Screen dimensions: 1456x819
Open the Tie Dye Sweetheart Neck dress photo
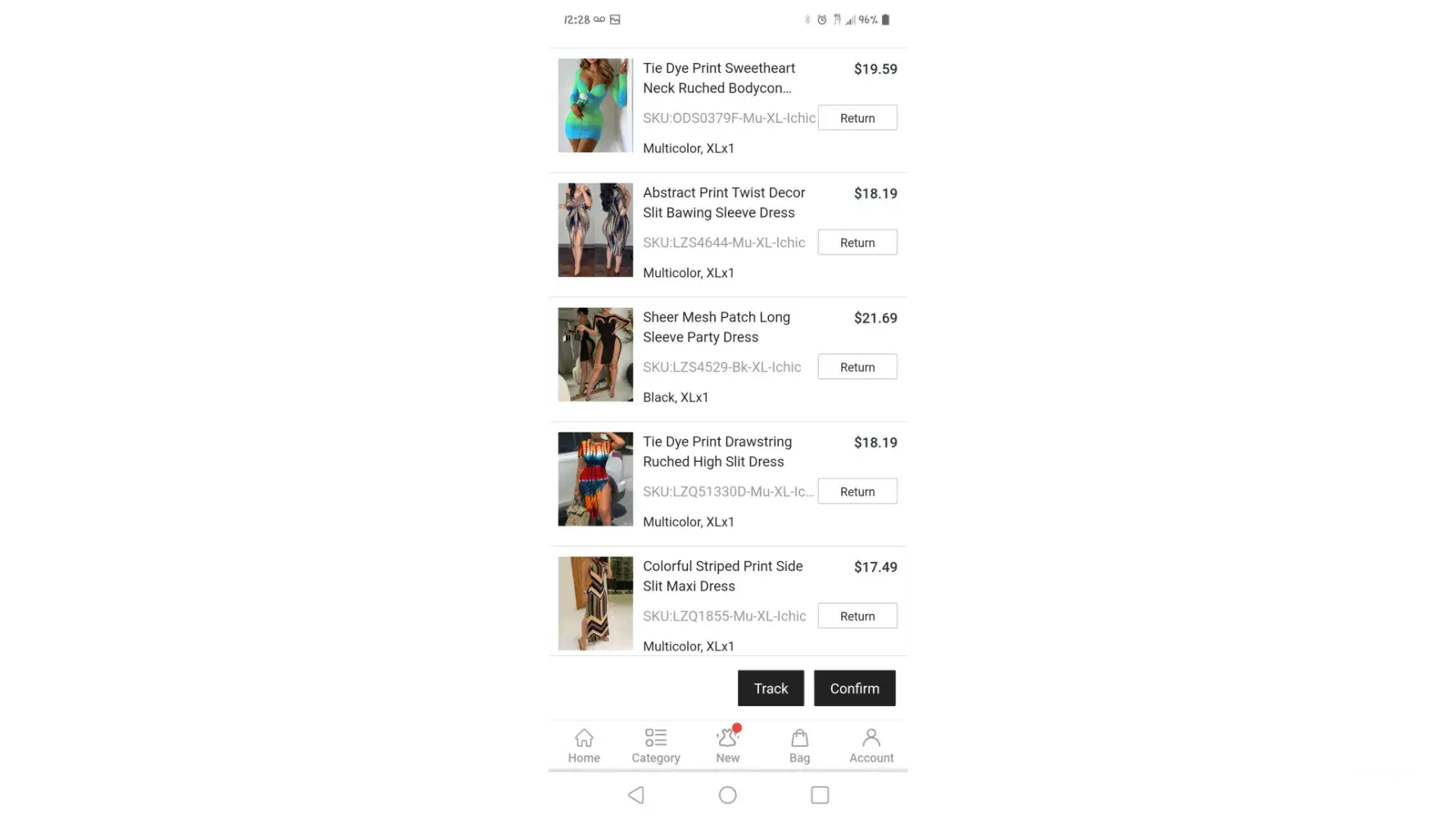click(595, 106)
